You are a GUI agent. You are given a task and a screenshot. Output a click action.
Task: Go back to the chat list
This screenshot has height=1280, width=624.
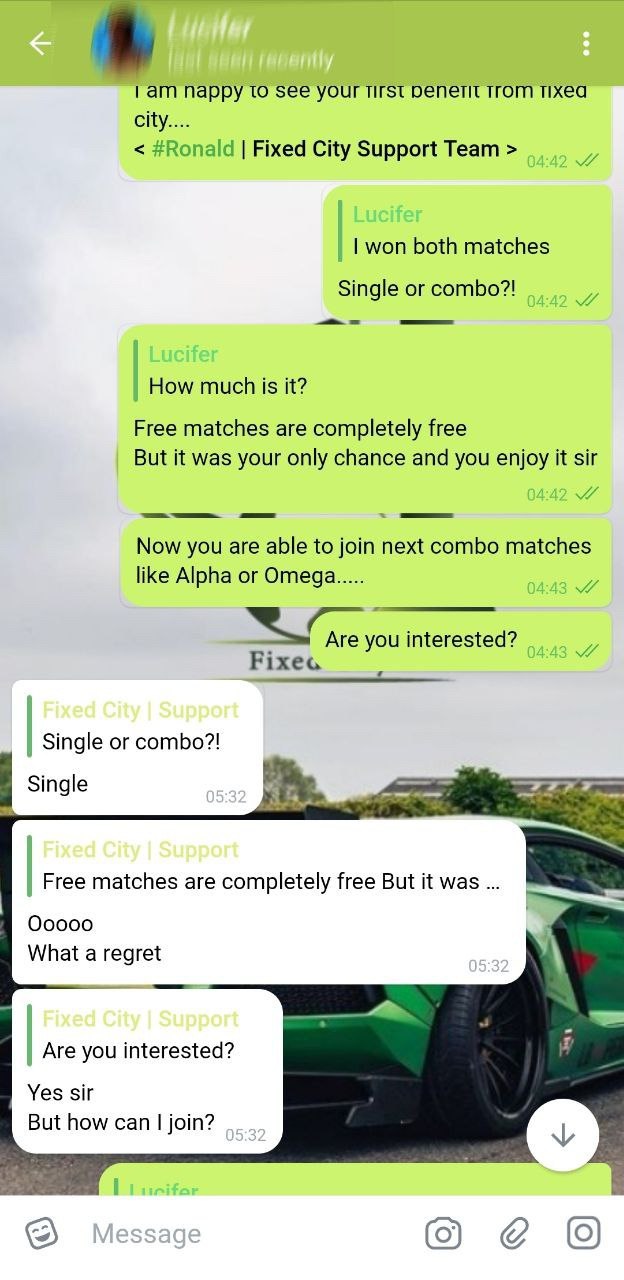pos(40,43)
